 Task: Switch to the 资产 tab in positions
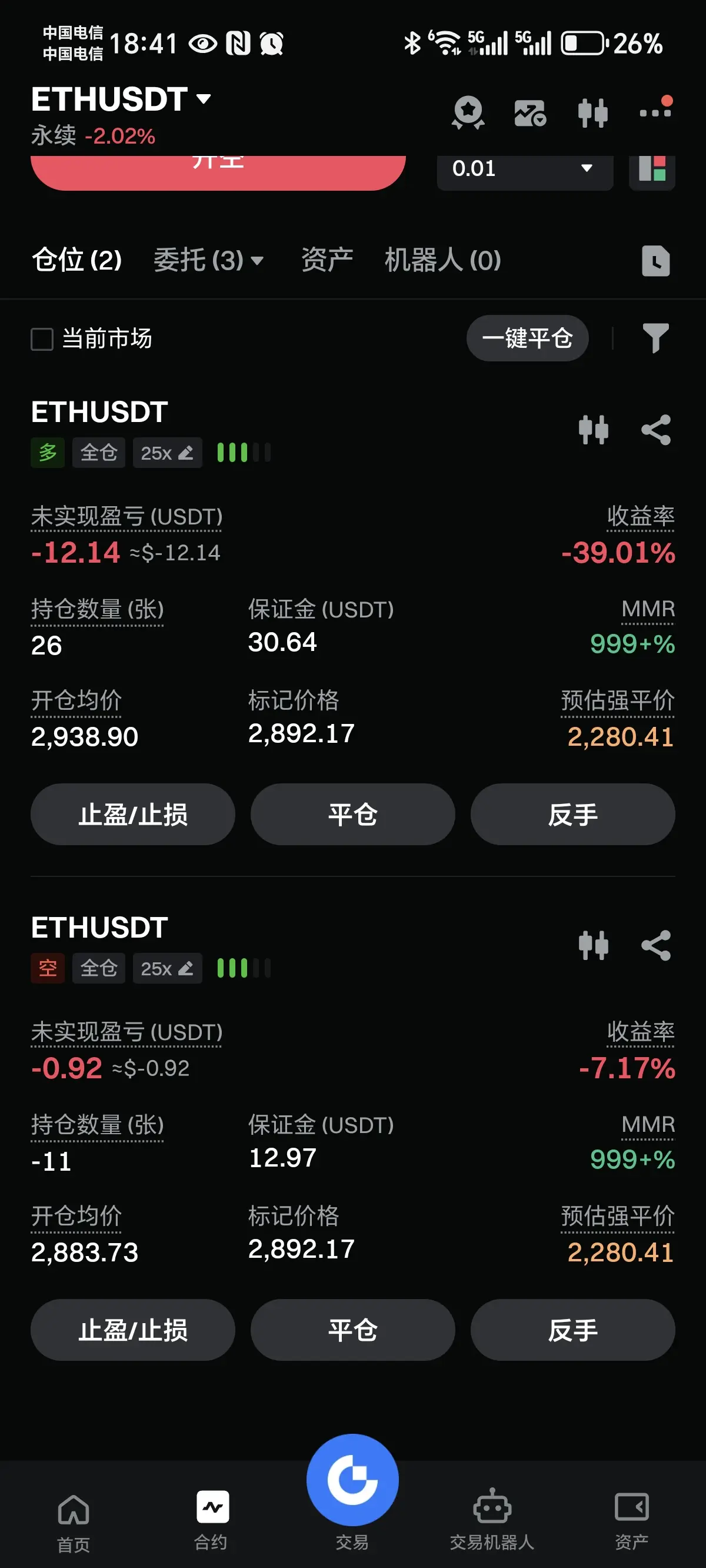click(327, 261)
